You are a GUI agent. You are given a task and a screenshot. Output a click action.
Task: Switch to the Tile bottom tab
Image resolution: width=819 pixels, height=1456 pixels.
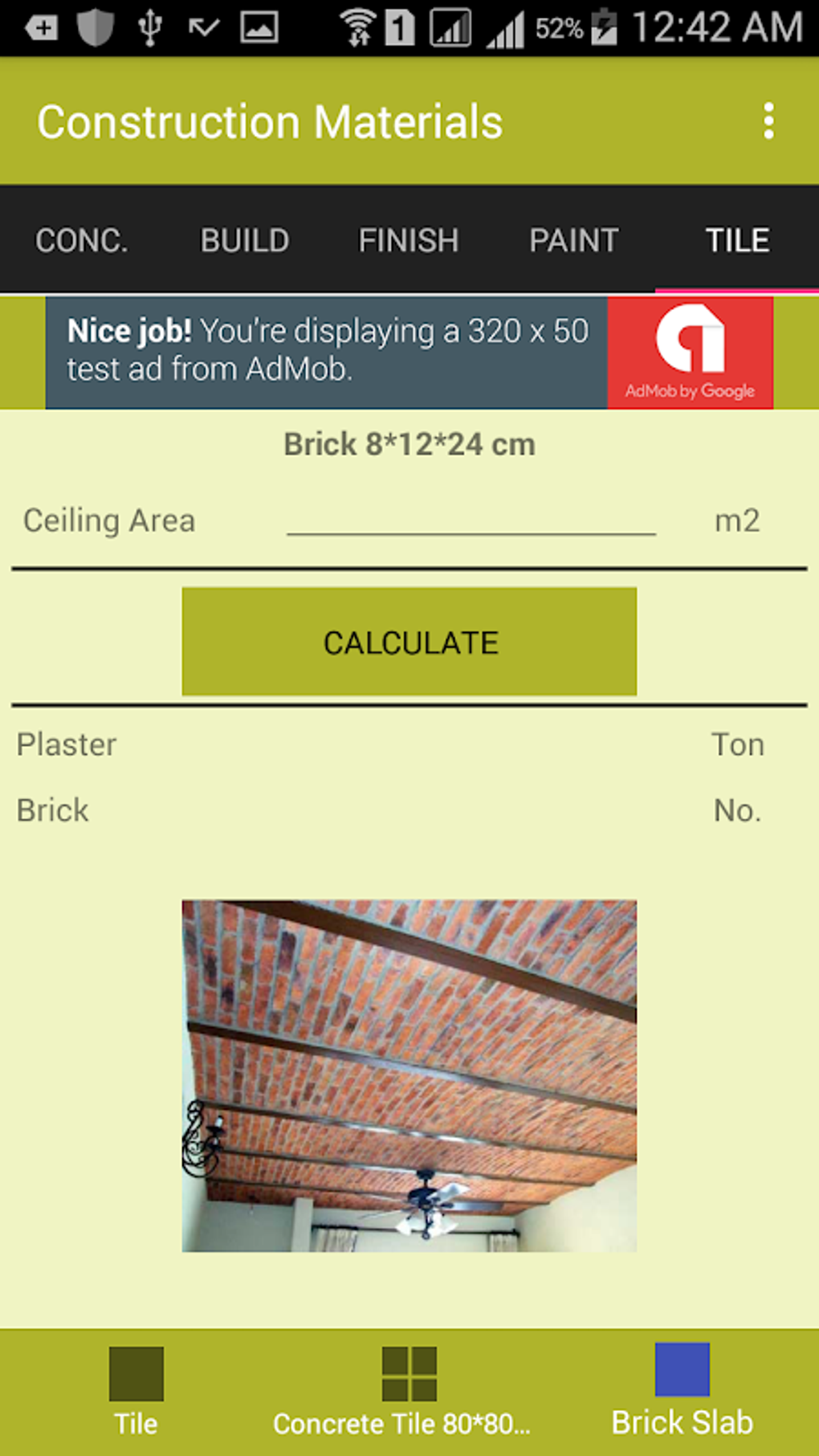coord(136,1392)
